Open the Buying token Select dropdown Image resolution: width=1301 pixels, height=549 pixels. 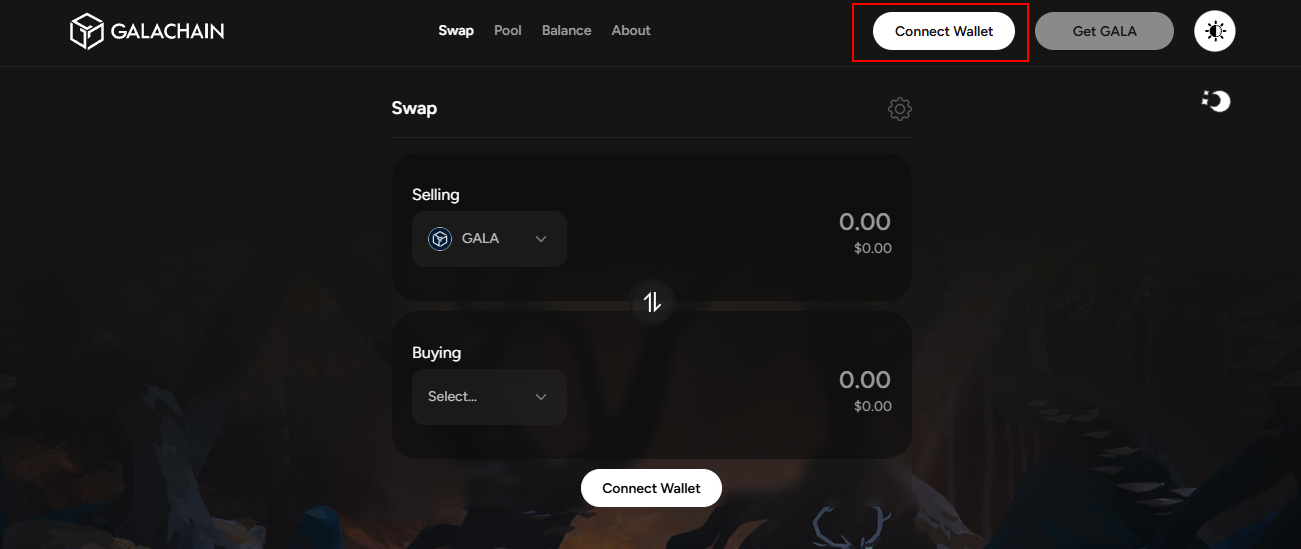(489, 397)
